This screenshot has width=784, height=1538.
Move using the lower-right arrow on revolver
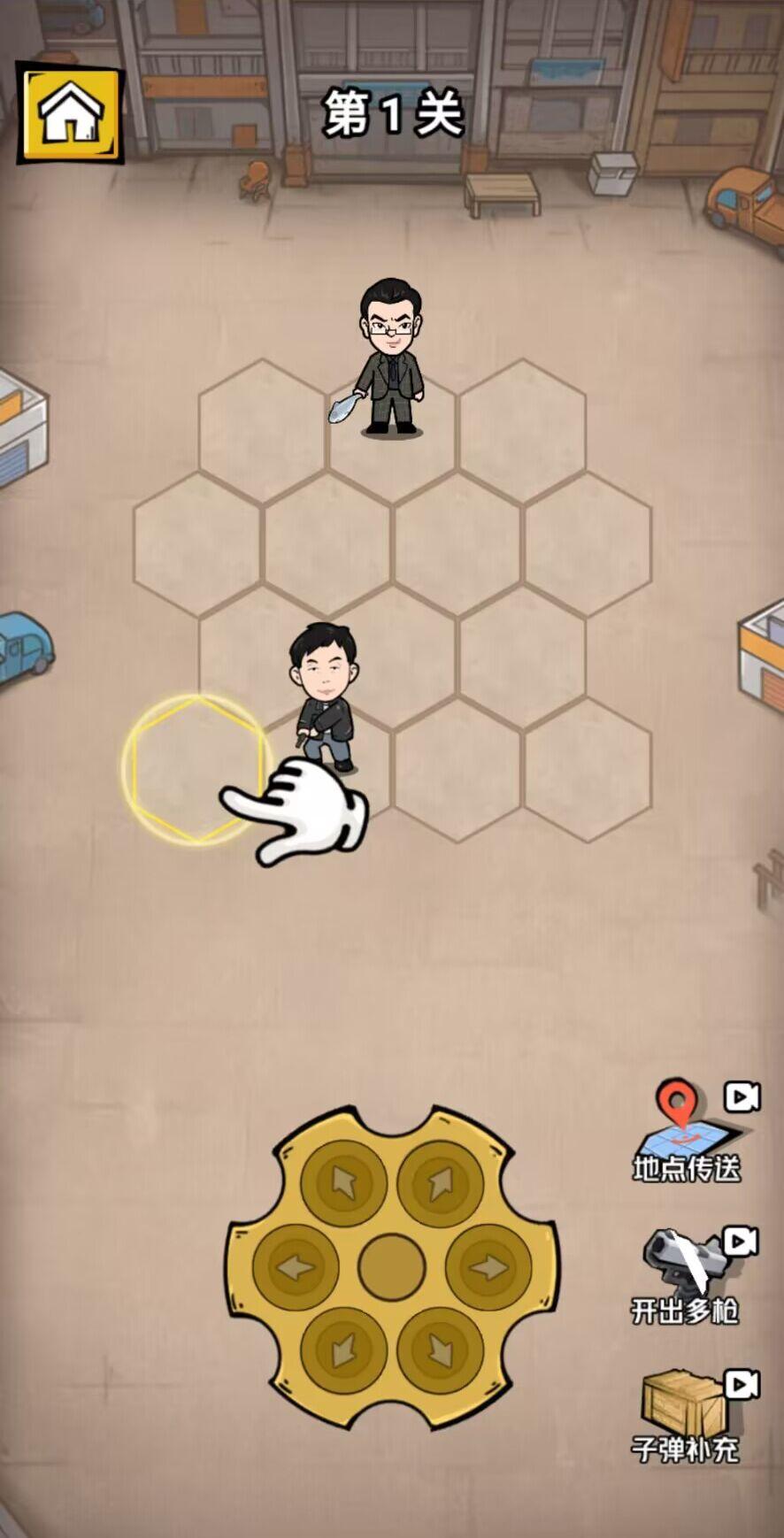tap(440, 1350)
